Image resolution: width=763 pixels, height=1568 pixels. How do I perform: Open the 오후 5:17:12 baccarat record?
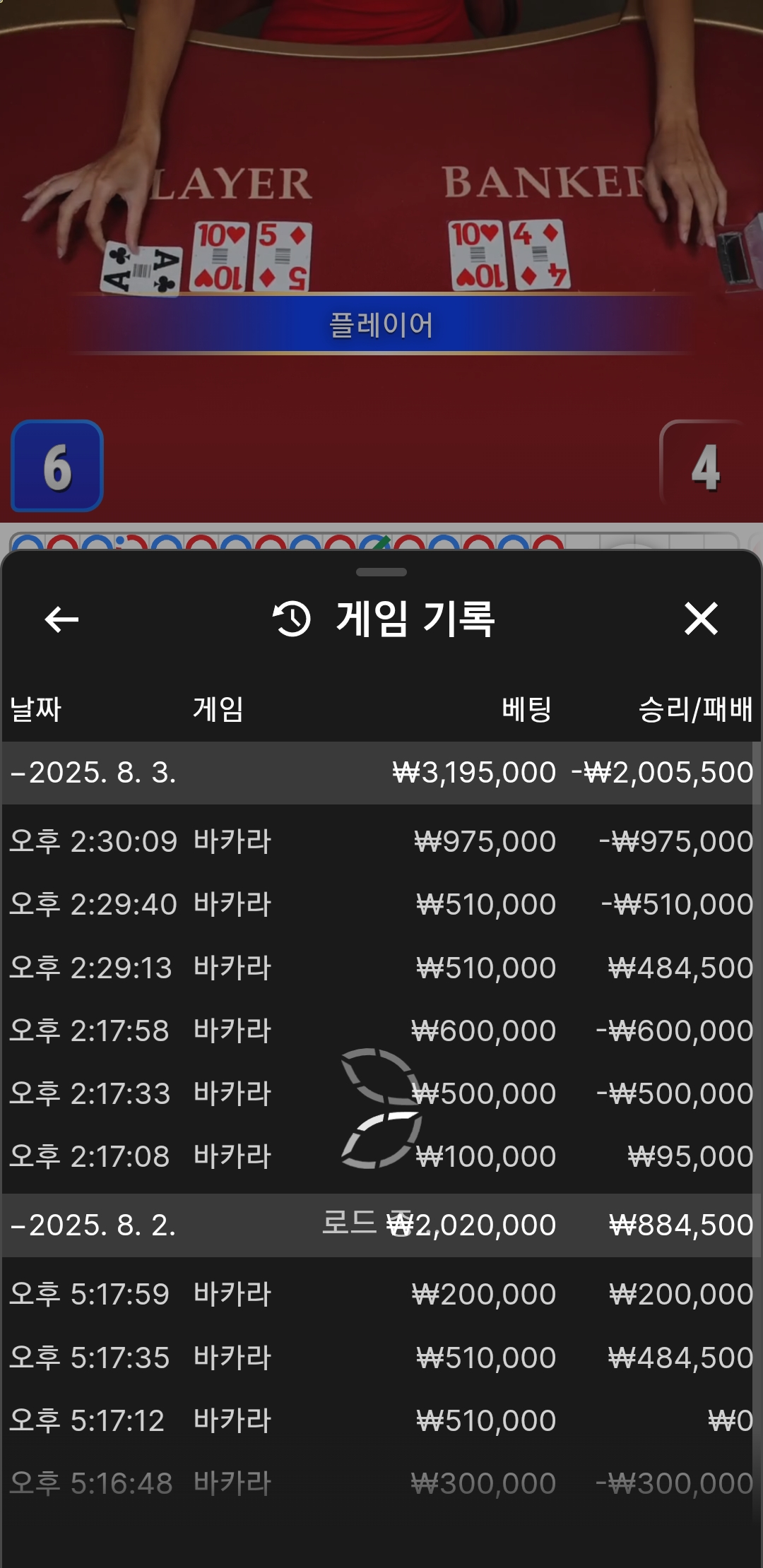[x=381, y=1420]
